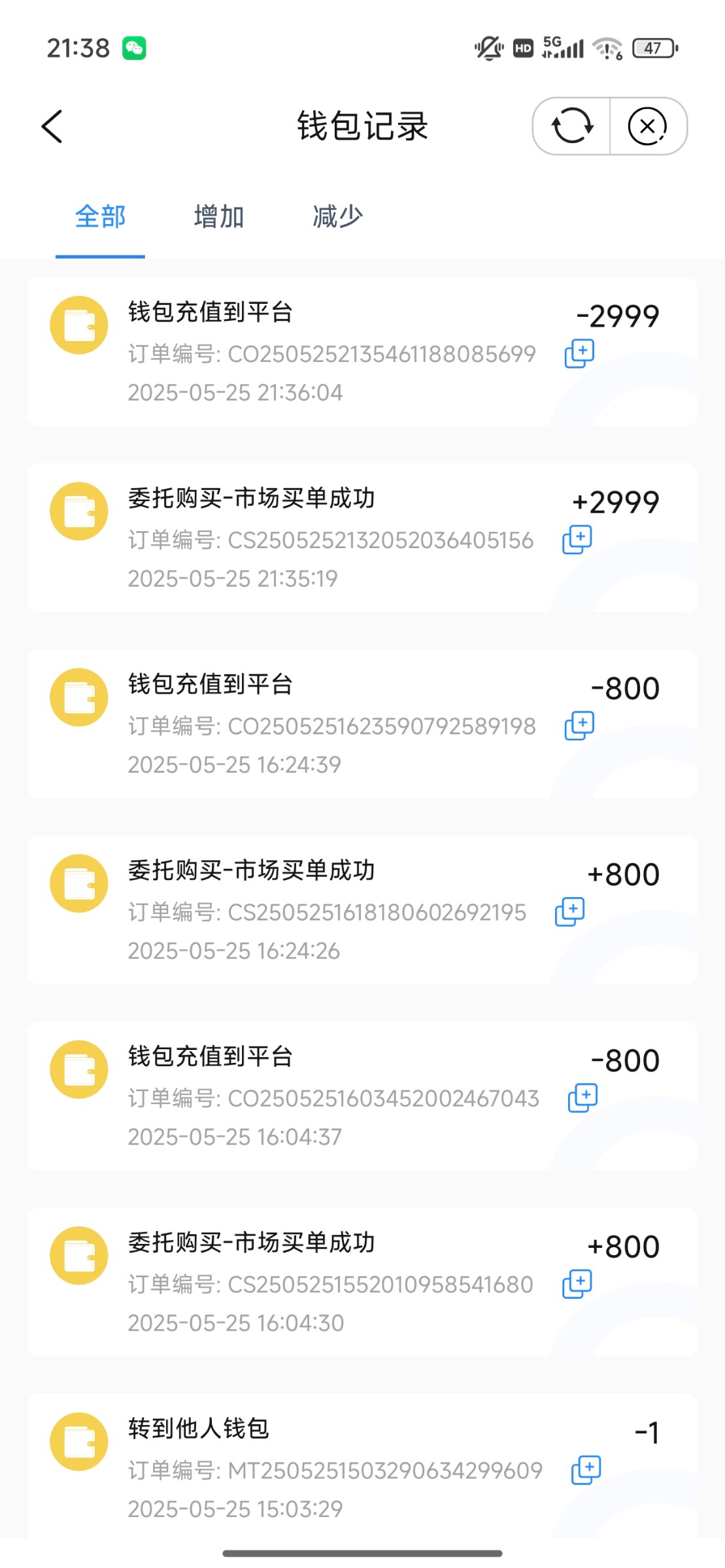Screen dimensions: 725x1568
Task: Copy order number CO250525213546118808 5699
Action: click(x=579, y=353)
